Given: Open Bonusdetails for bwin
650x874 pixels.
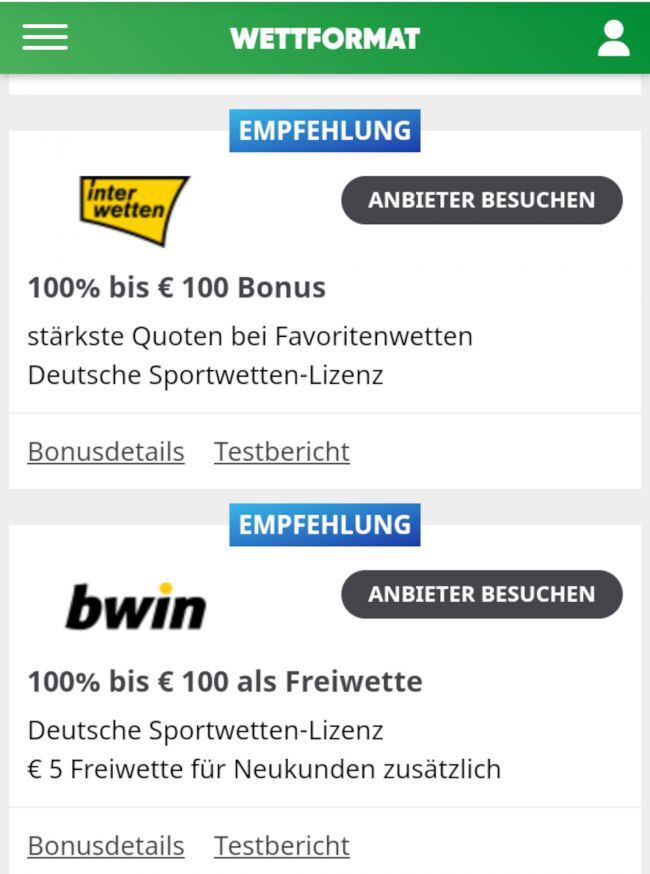Looking at the screenshot, I should point(106,846).
